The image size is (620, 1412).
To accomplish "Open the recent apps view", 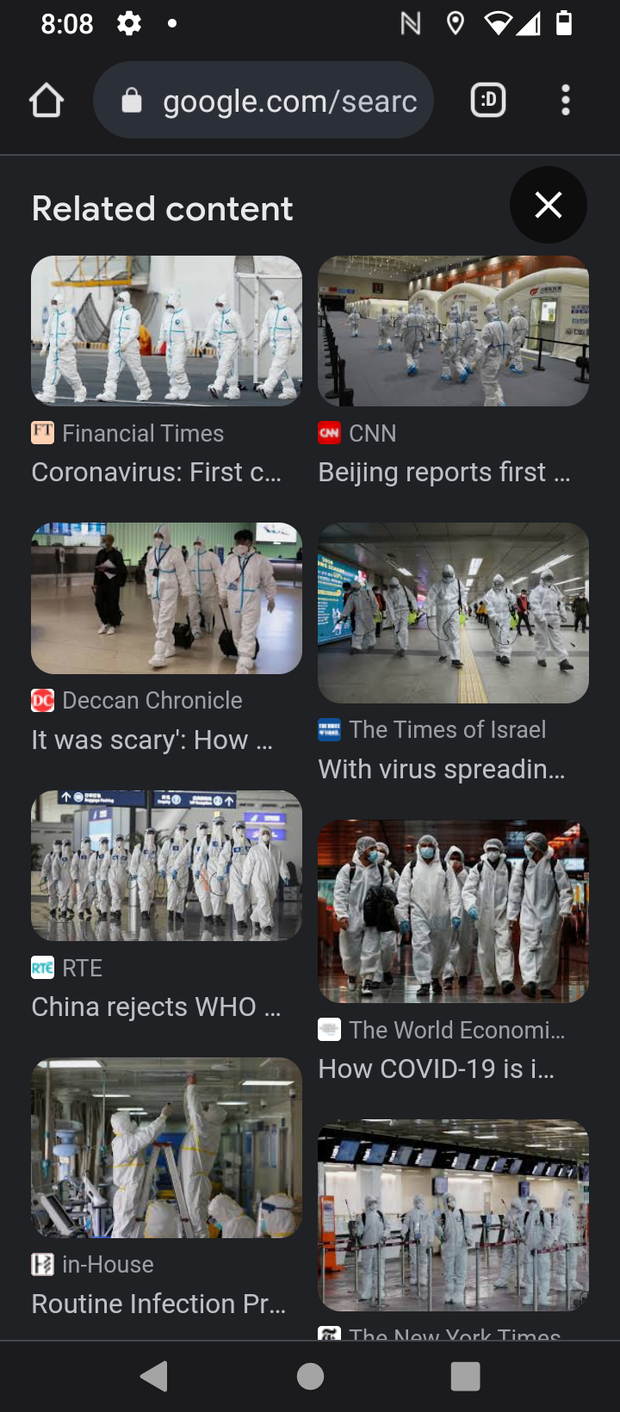I will tap(465, 1377).
